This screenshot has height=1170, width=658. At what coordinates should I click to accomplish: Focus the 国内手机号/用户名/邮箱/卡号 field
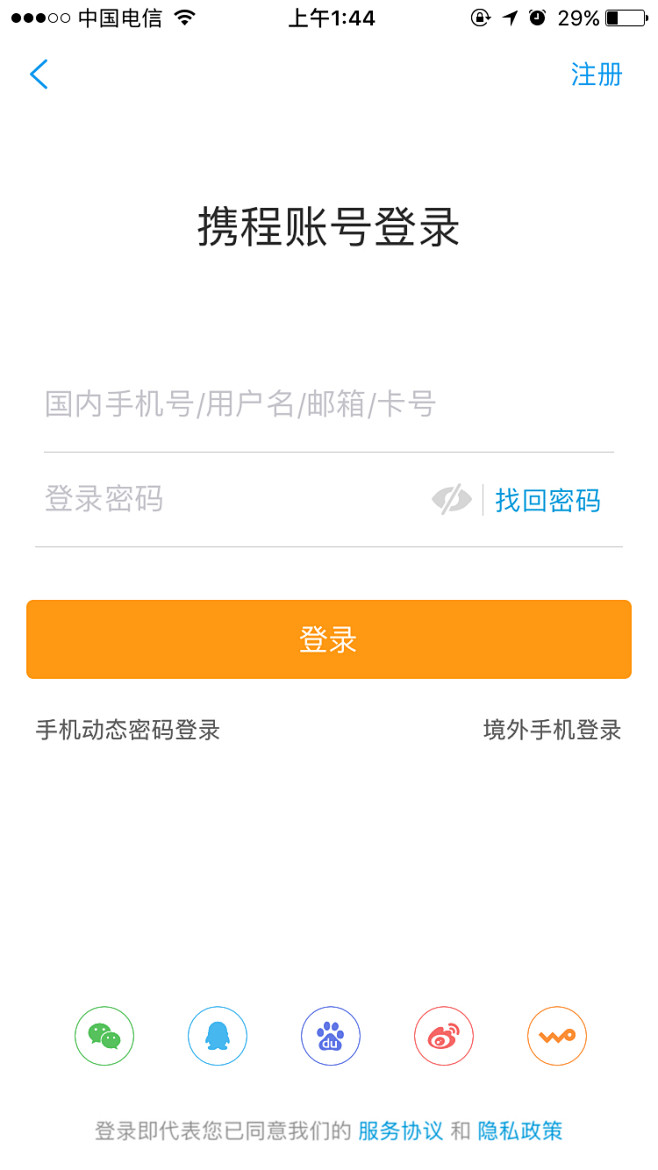point(300,405)
